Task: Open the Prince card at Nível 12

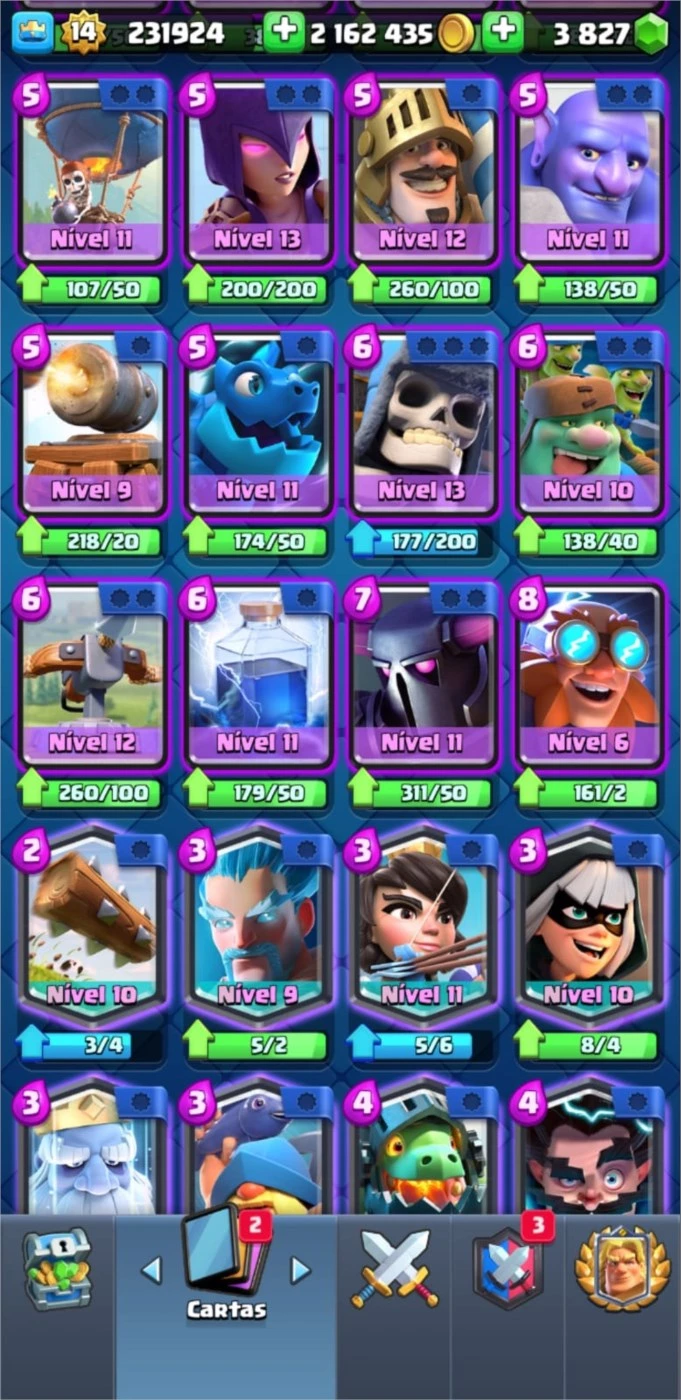Action: pyautogui.click(x=422, y=175)
